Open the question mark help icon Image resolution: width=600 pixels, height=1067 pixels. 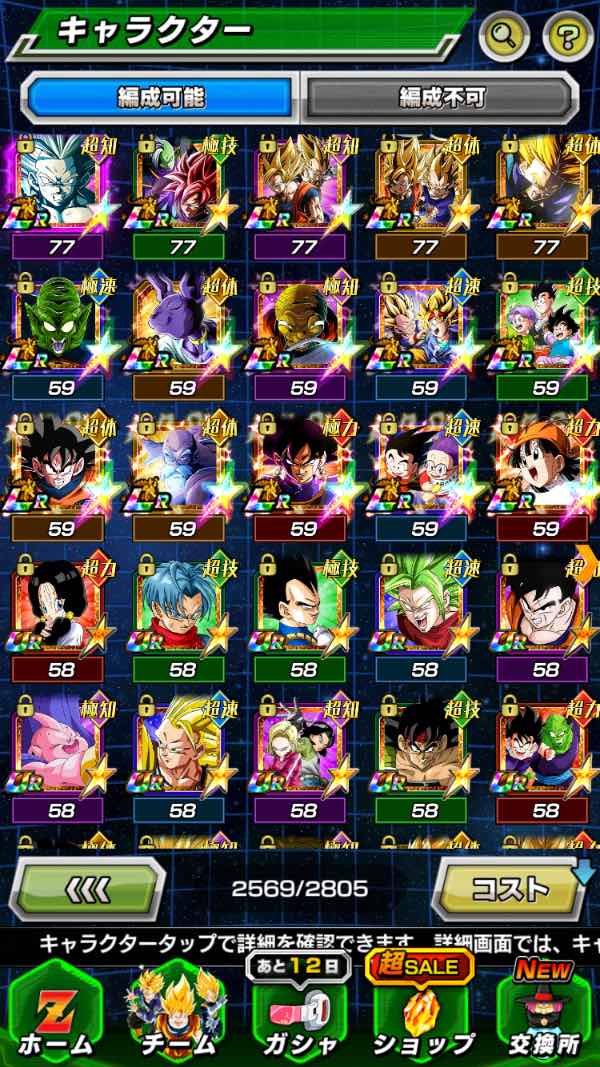pos(567,36)
